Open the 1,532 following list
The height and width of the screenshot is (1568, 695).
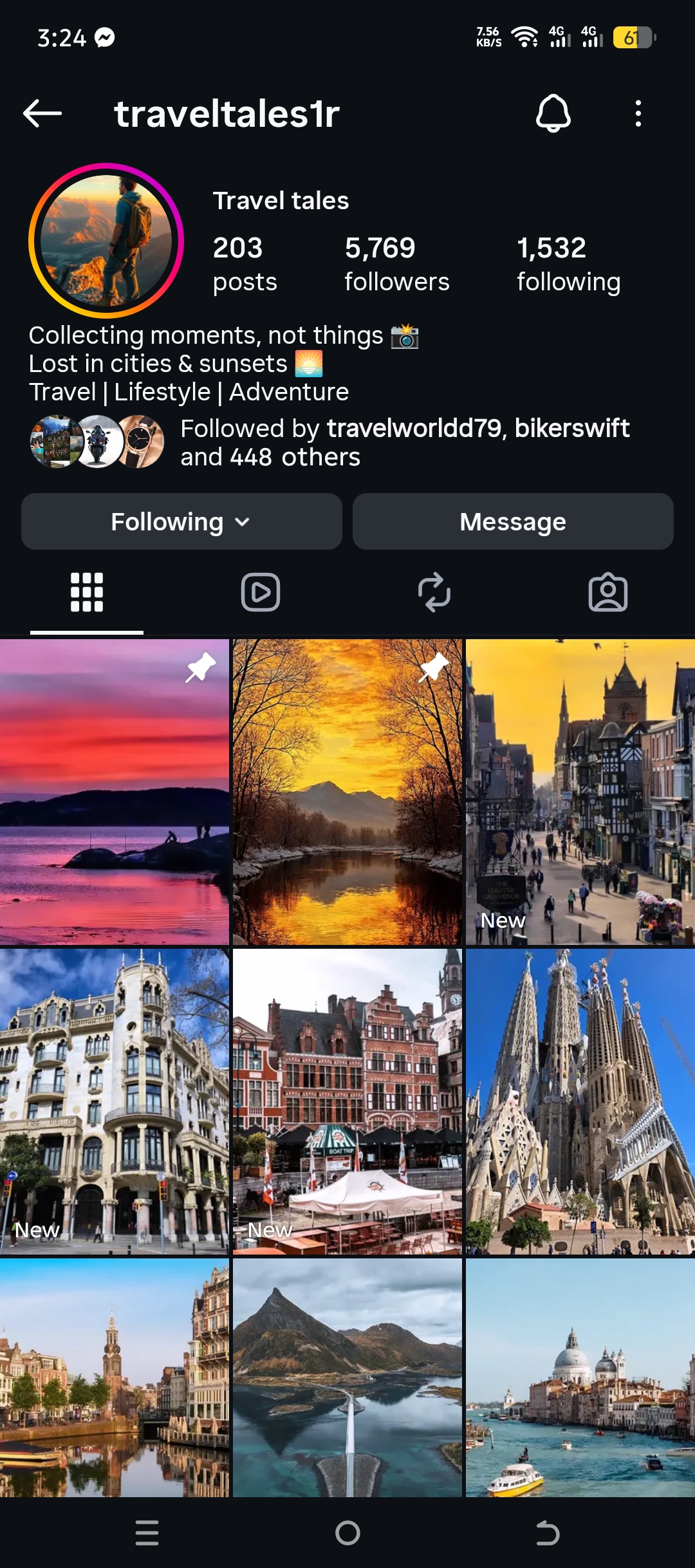coord(568,264)
